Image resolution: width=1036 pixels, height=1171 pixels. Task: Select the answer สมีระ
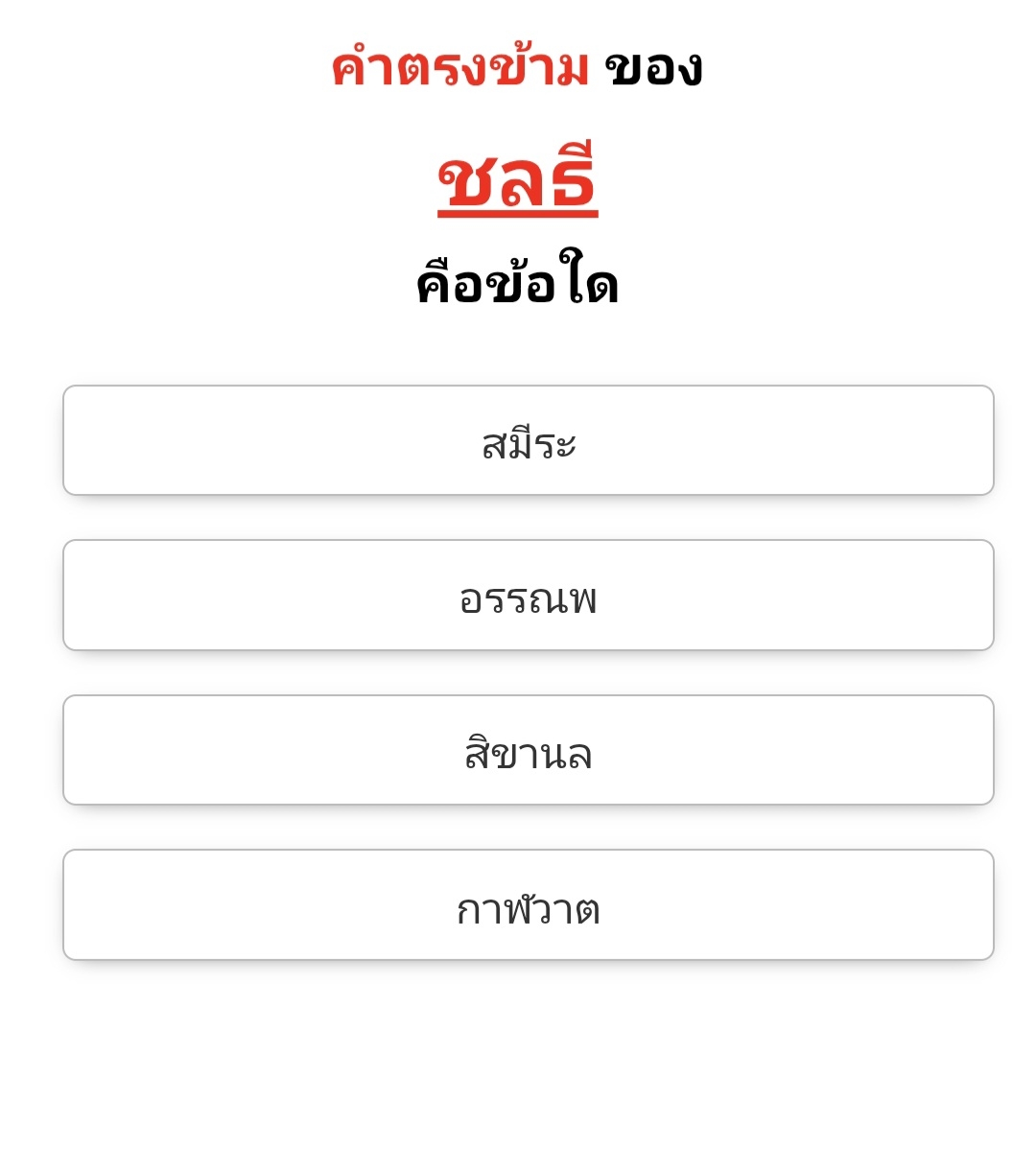pyautogui.click(x=528, y=441)
